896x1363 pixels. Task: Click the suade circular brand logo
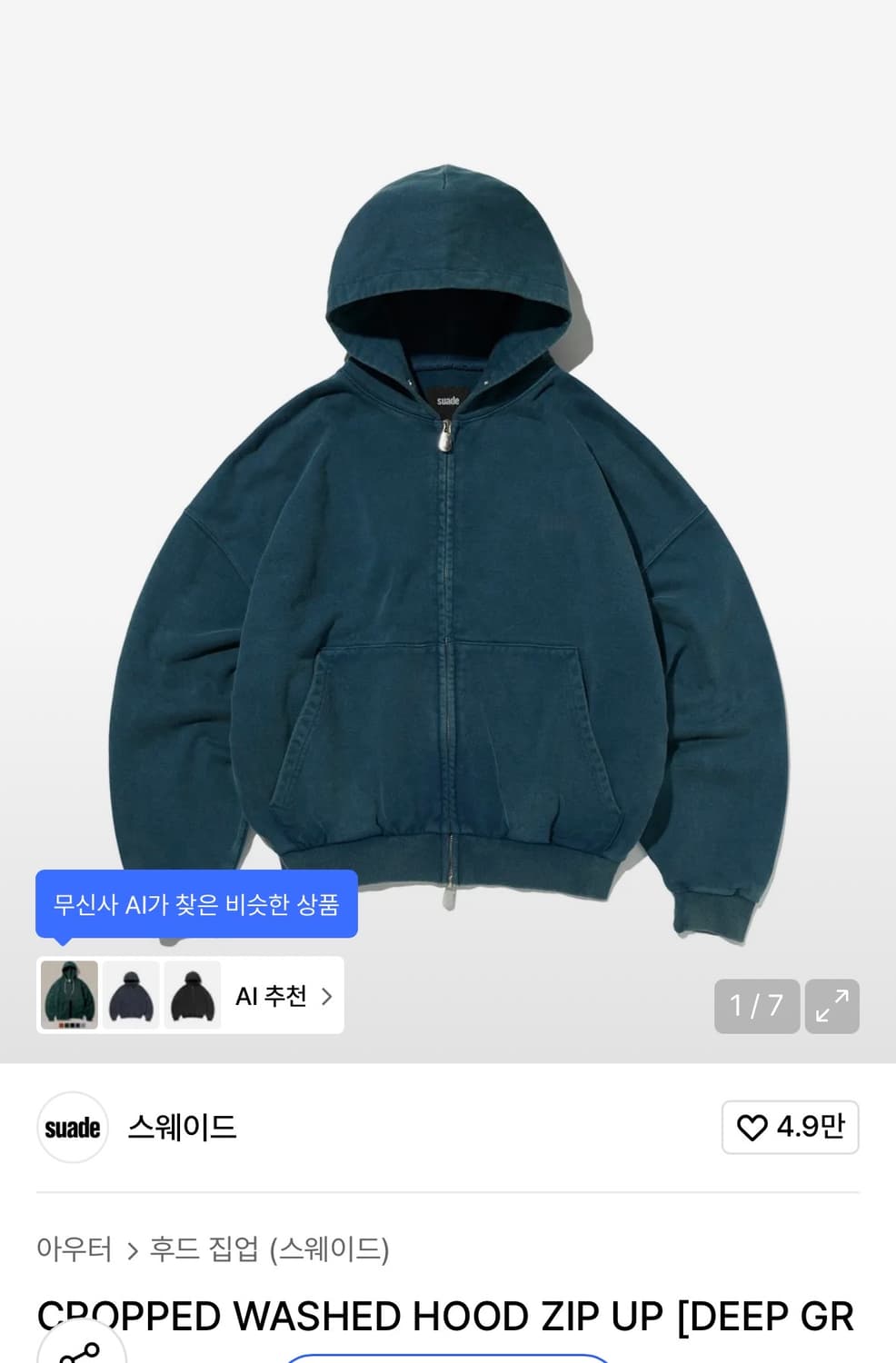pyautogui.click(x=72, y=1127)
